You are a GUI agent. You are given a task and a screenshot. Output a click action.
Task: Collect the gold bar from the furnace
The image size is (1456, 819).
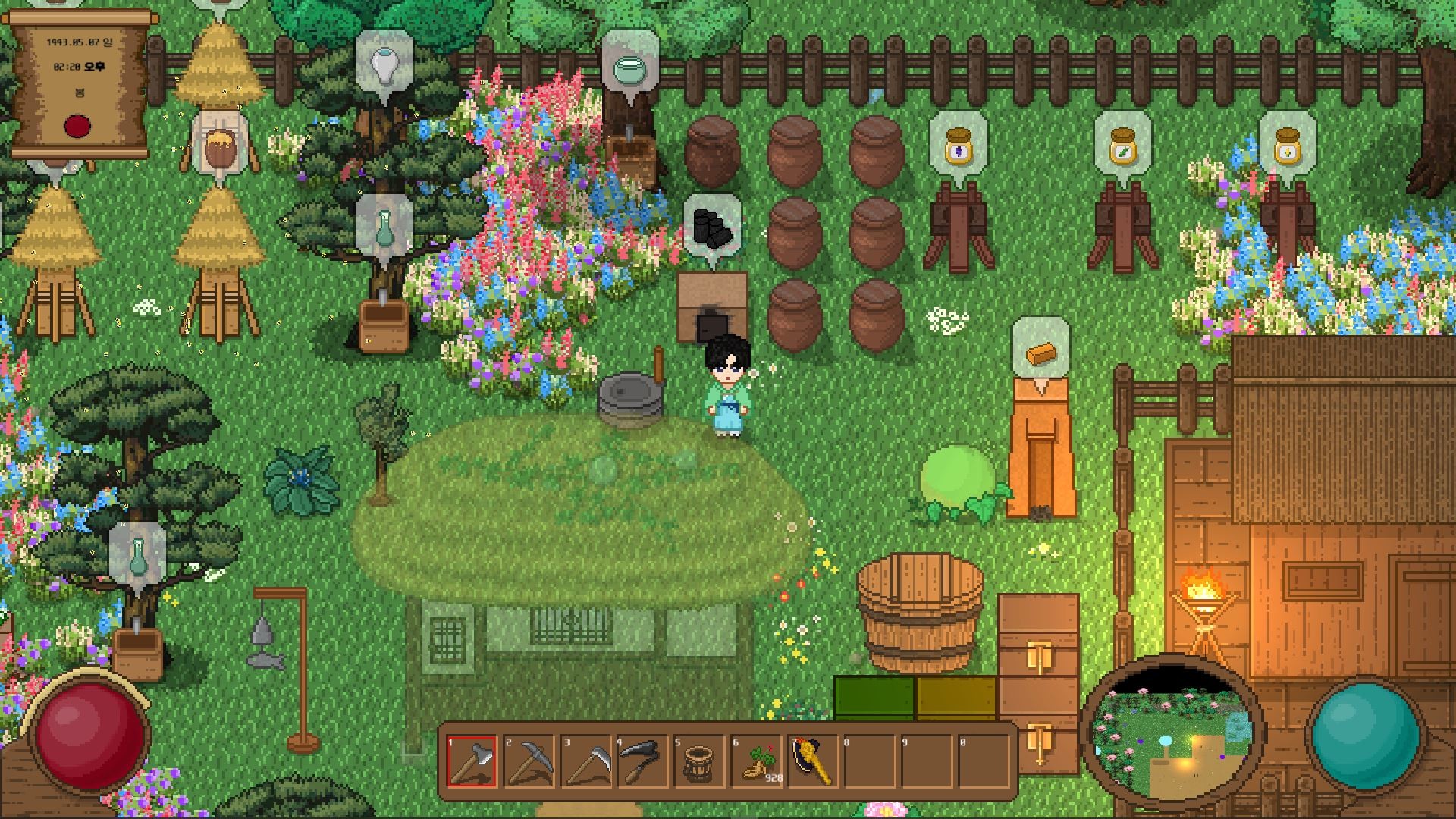(1041, 353)
